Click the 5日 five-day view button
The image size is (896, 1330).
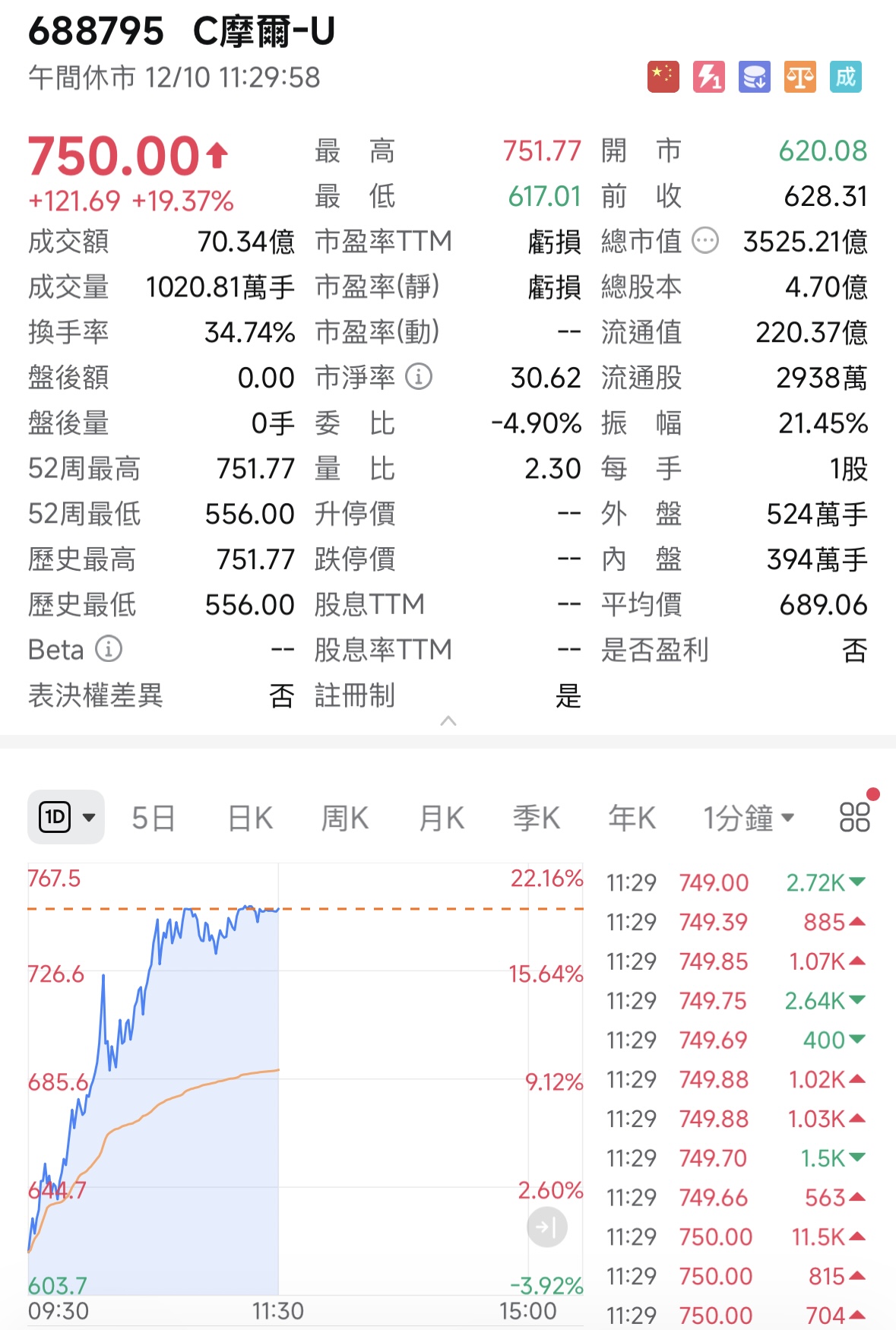point(154,818)
